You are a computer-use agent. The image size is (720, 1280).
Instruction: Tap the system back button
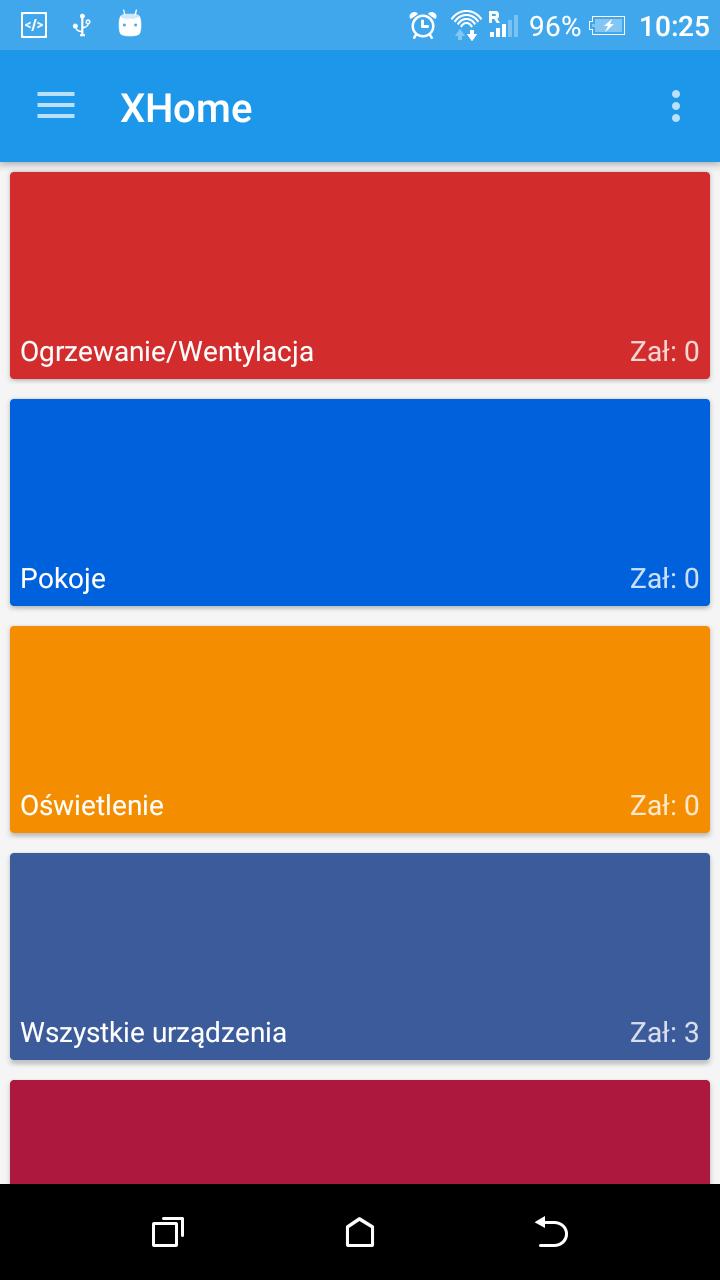551,1232
